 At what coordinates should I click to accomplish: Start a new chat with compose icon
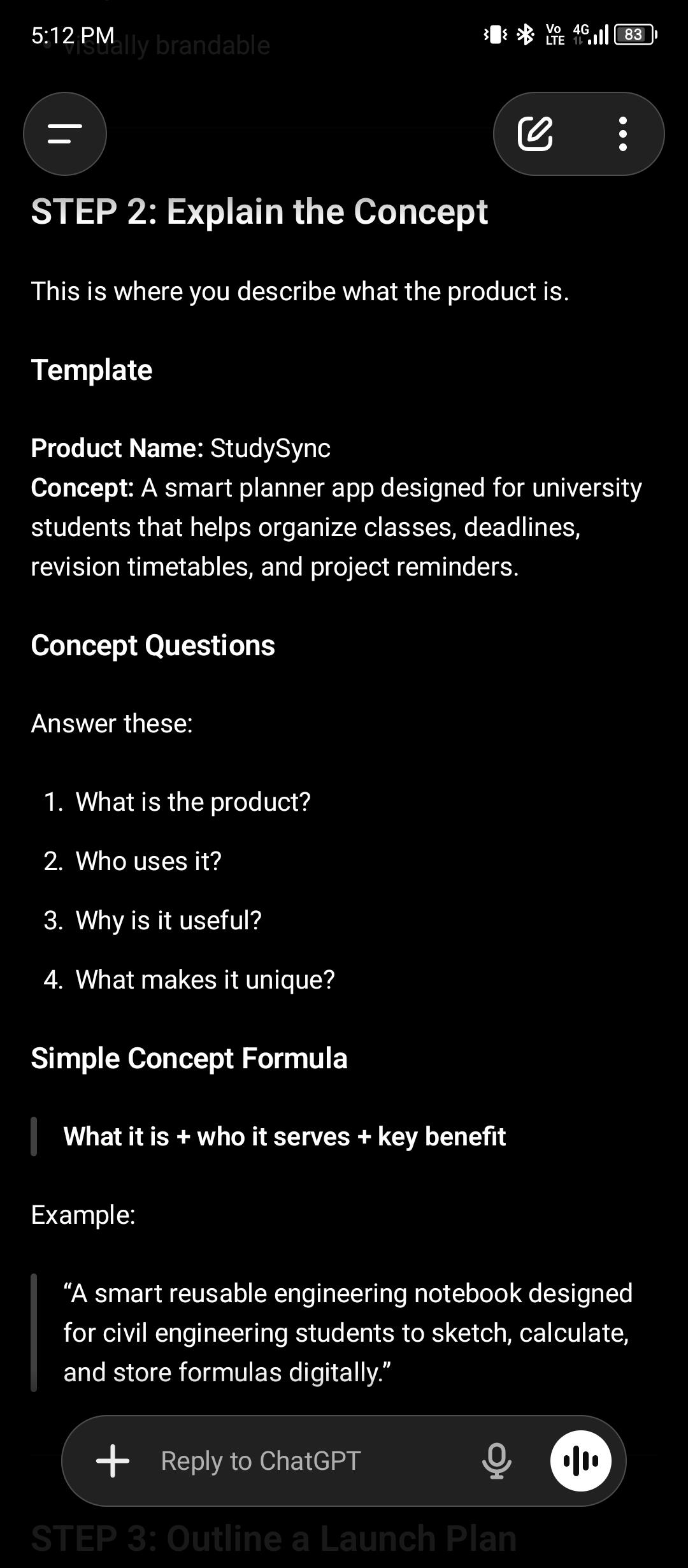(535, 134)
